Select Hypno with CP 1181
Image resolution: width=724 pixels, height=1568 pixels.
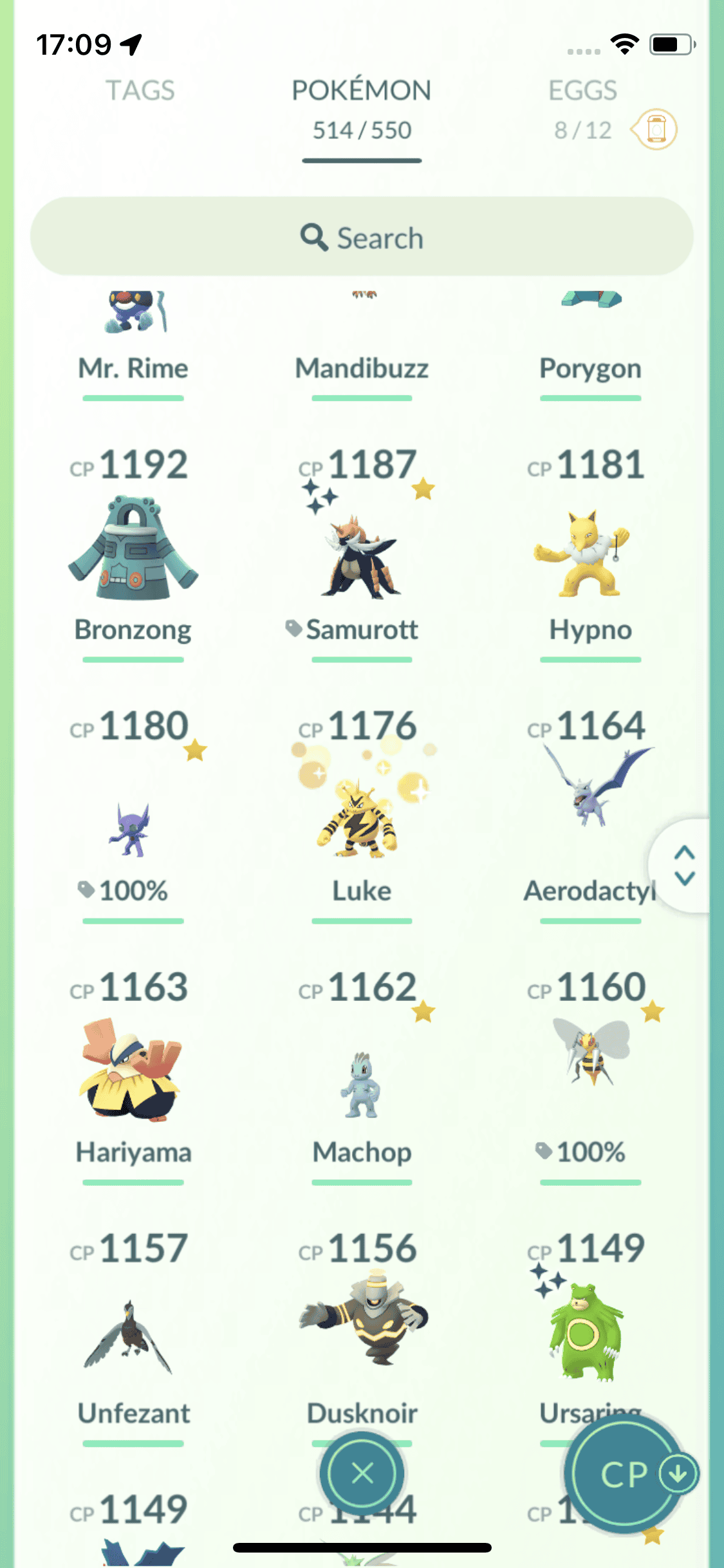(590, 554)
